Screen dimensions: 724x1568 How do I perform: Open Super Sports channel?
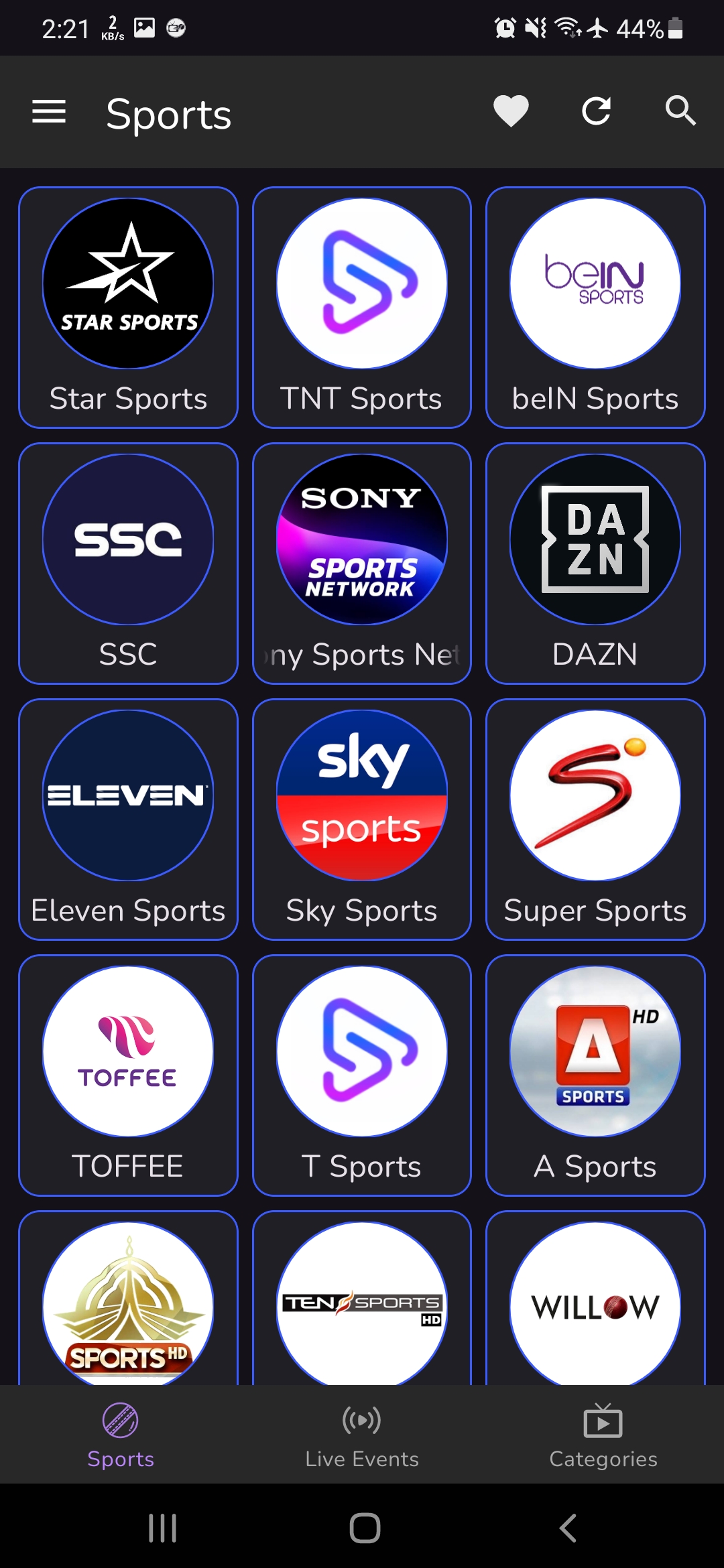point(595,819)
